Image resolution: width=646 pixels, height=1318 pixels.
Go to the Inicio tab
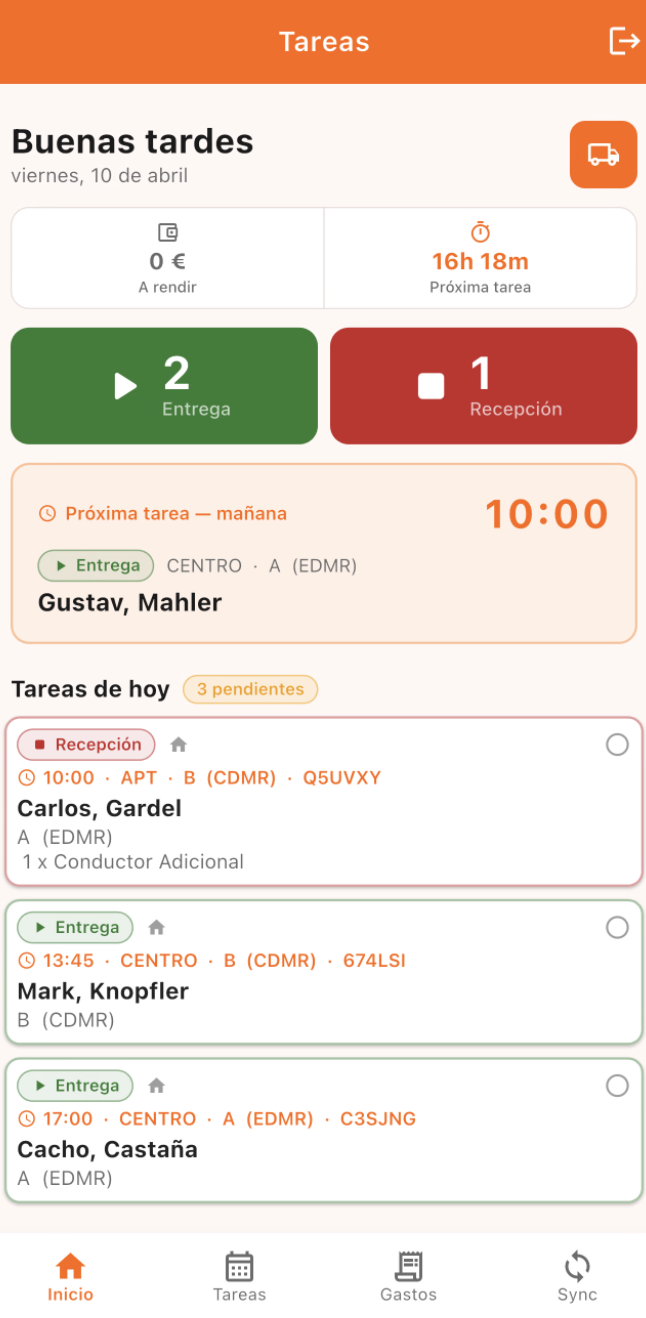(x=70, y=1277)
